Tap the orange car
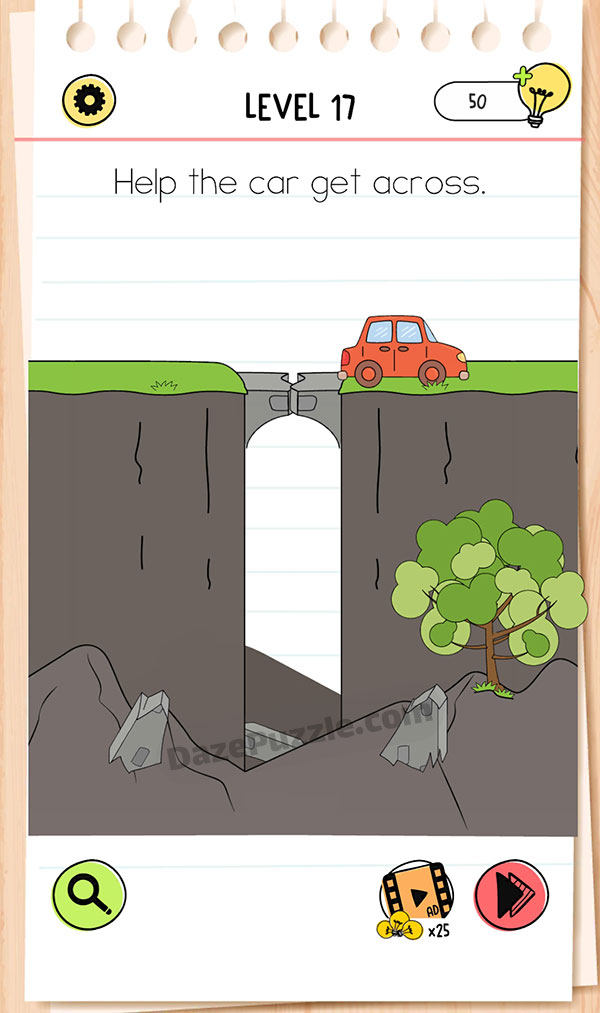The width and height of the screenshot is (600, 1013). [x=403, y=351]
